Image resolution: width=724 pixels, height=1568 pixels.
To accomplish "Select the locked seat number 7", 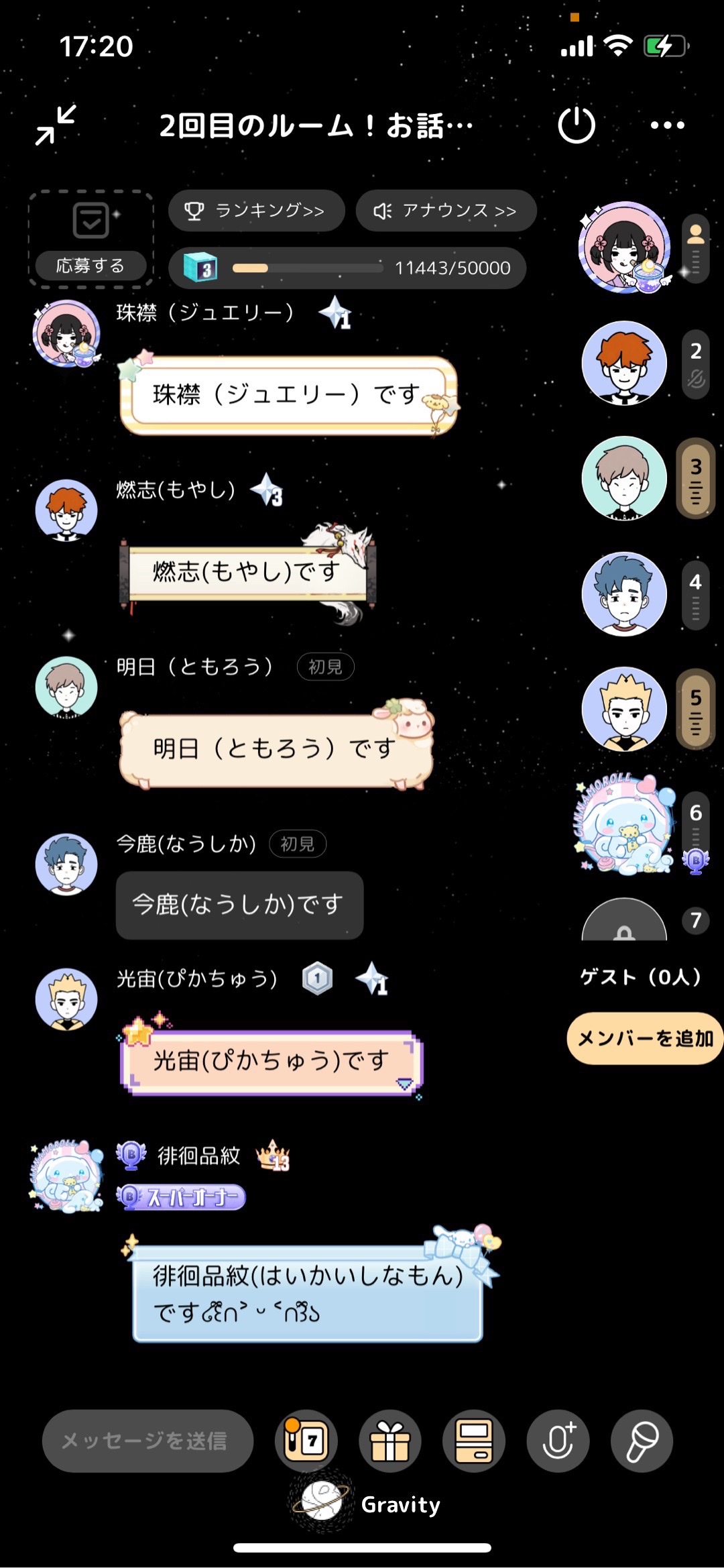I will point(624,922).
